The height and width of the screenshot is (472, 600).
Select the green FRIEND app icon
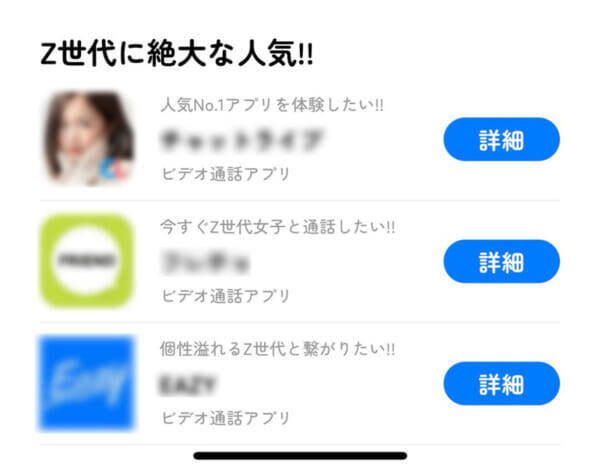tap(87, 260)
